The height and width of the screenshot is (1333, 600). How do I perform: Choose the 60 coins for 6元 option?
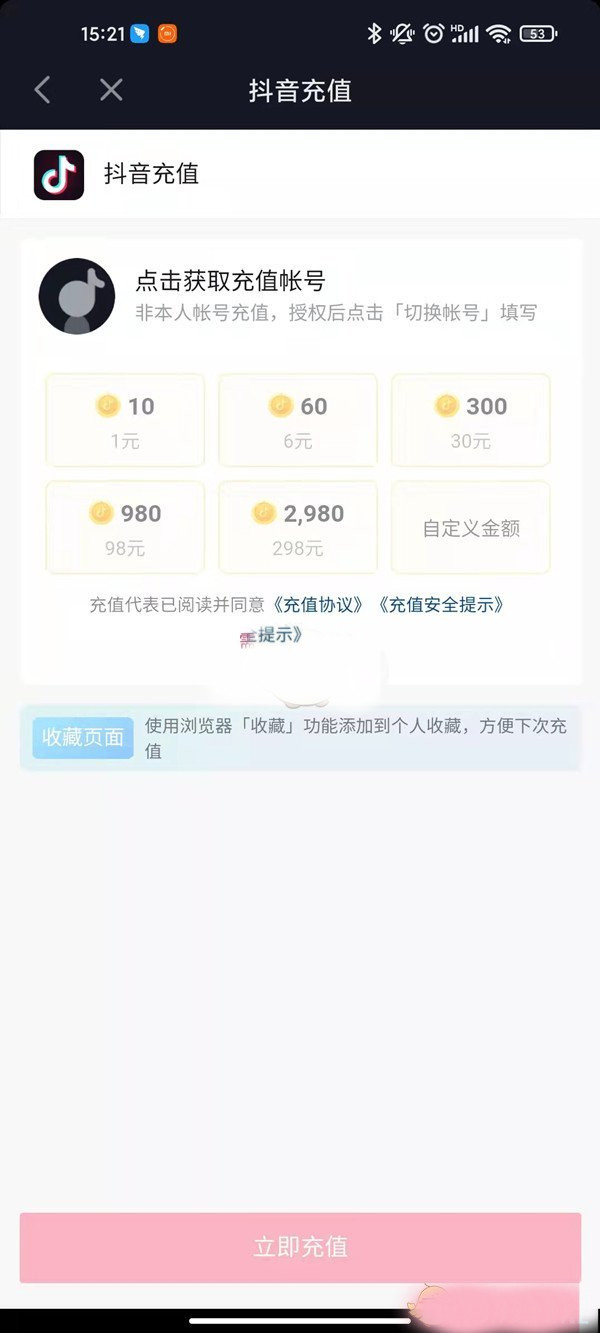point(298,420)
